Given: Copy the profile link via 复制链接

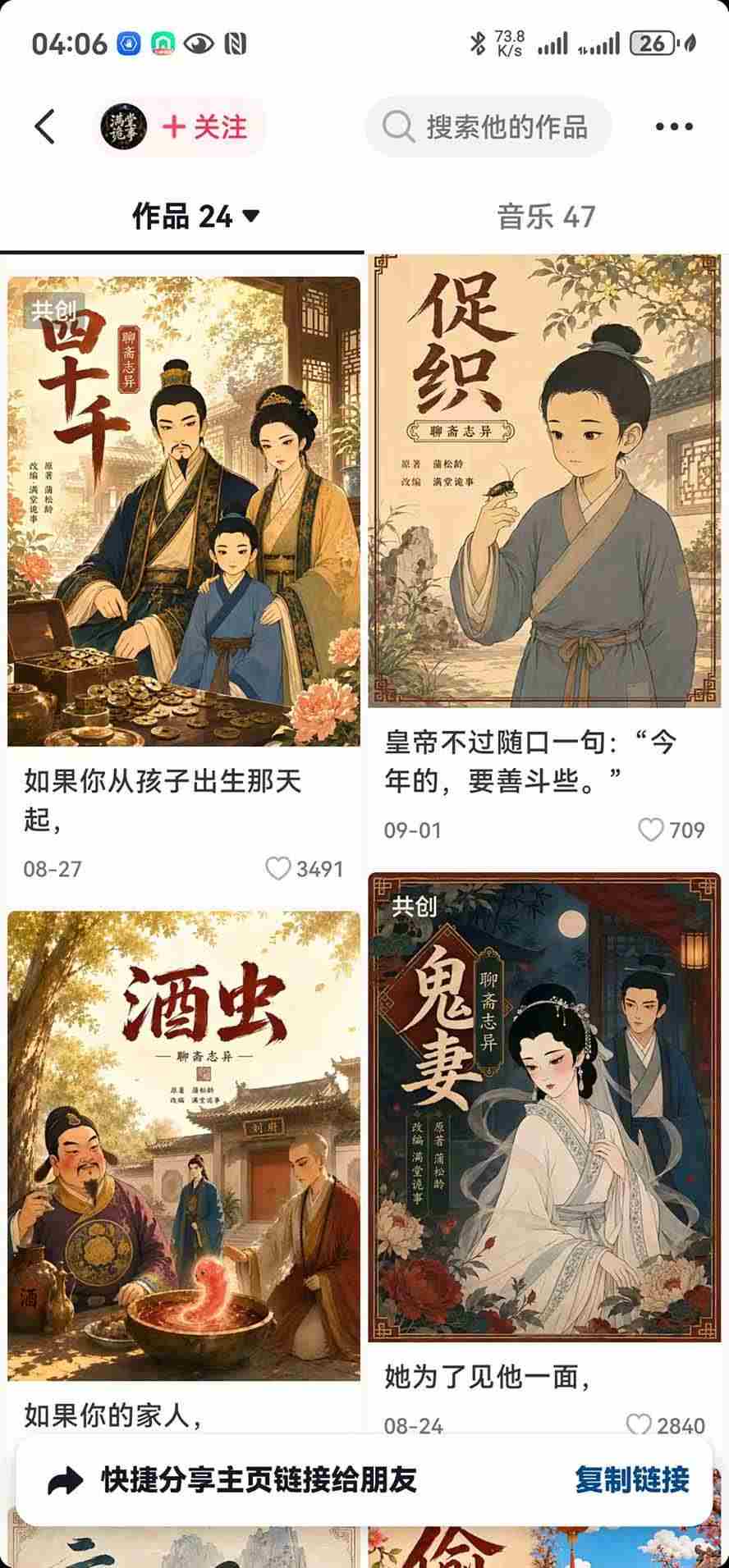Looking at the screenshot, I should (x=632, y=1479).
